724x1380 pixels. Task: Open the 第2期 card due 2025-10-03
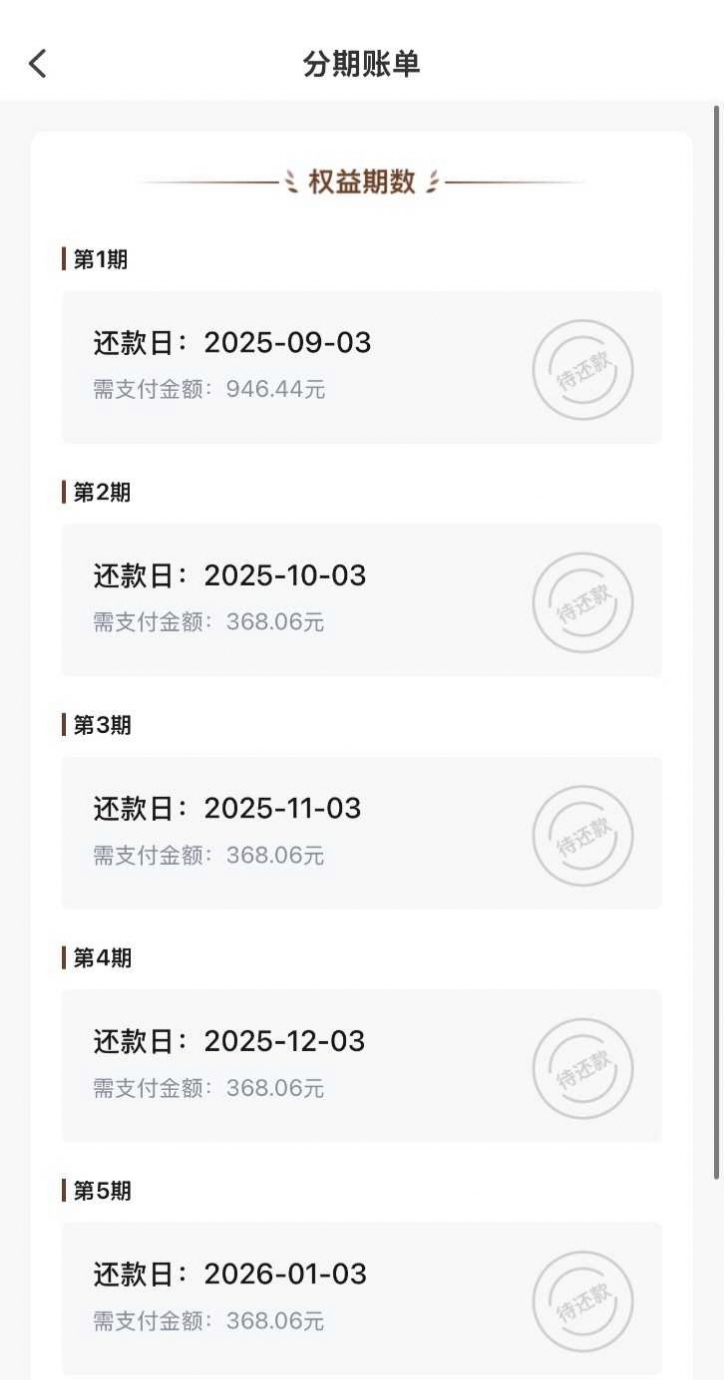(x=362, y=600)
